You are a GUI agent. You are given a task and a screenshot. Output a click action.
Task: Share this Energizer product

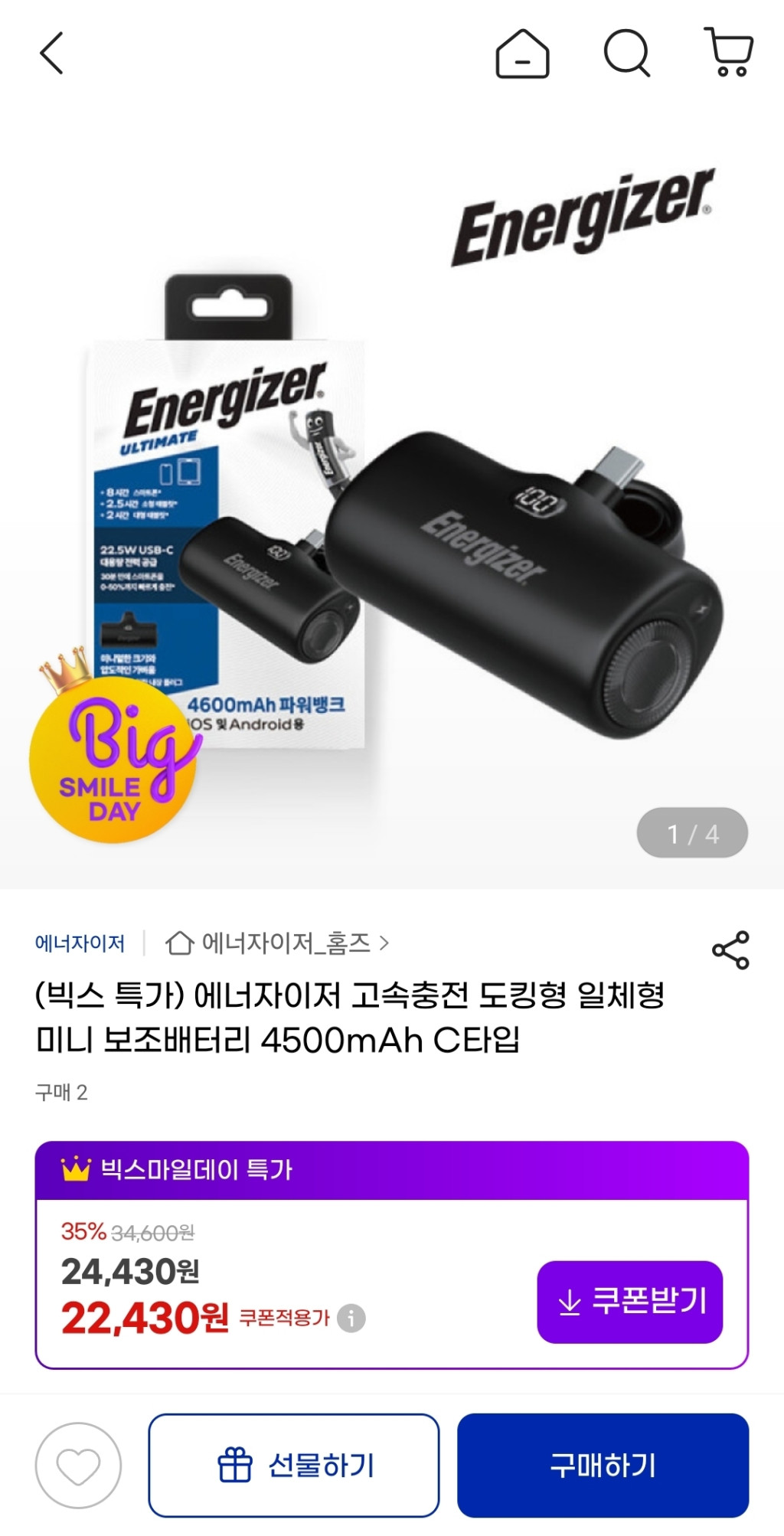click(730, 950)
